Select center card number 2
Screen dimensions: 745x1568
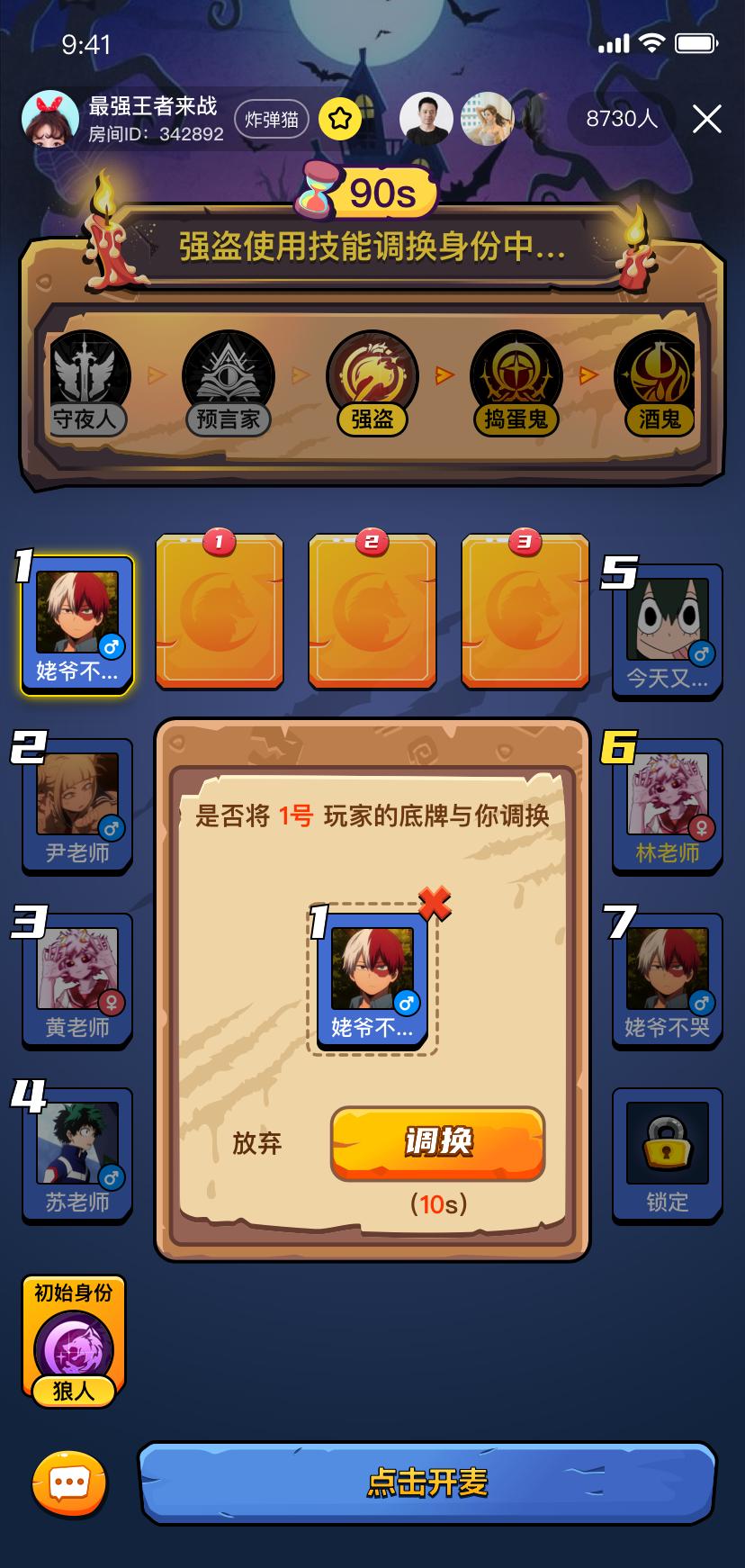tap(372, 612)
